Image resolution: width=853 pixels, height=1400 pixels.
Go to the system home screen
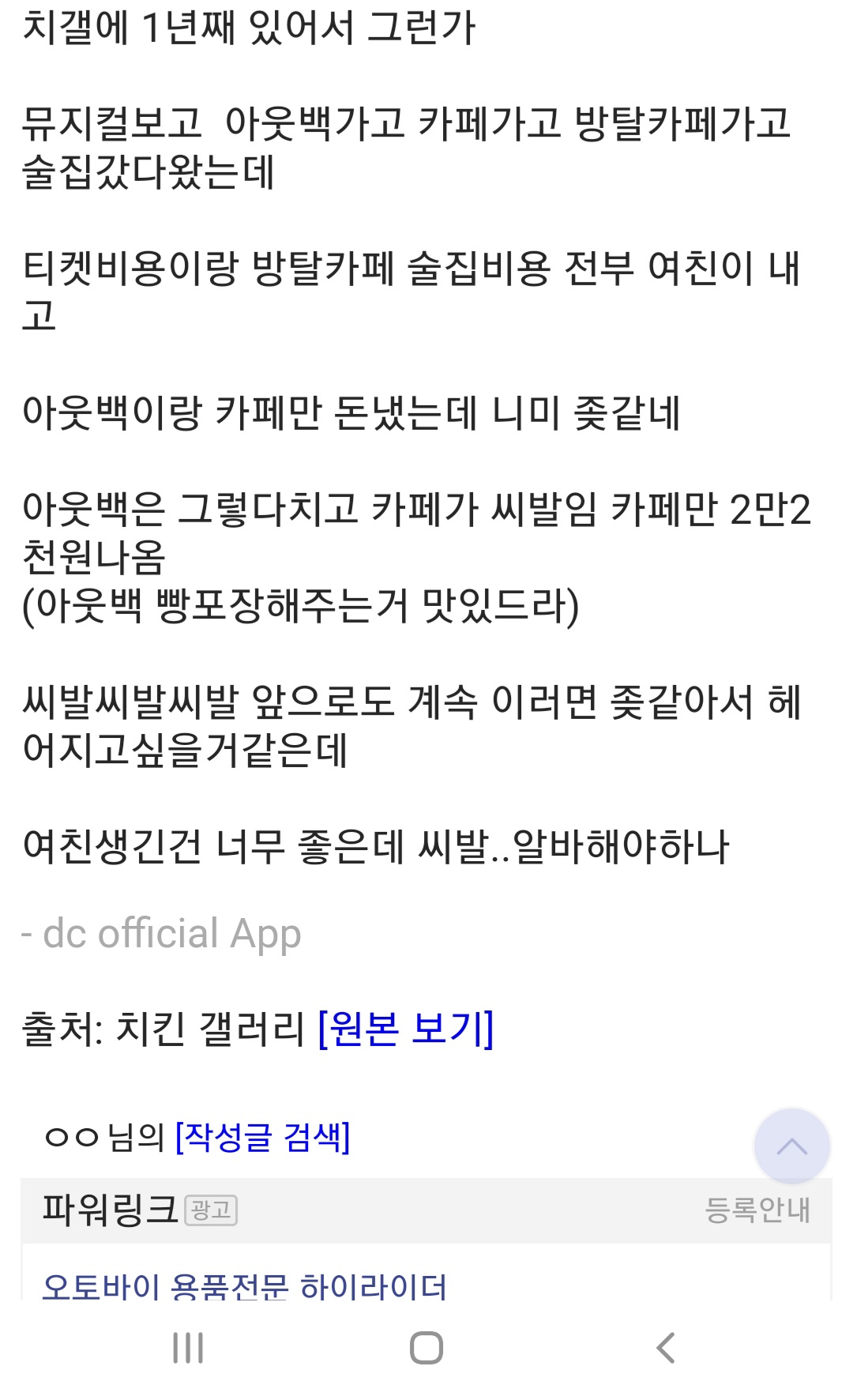coord(426,1348)
